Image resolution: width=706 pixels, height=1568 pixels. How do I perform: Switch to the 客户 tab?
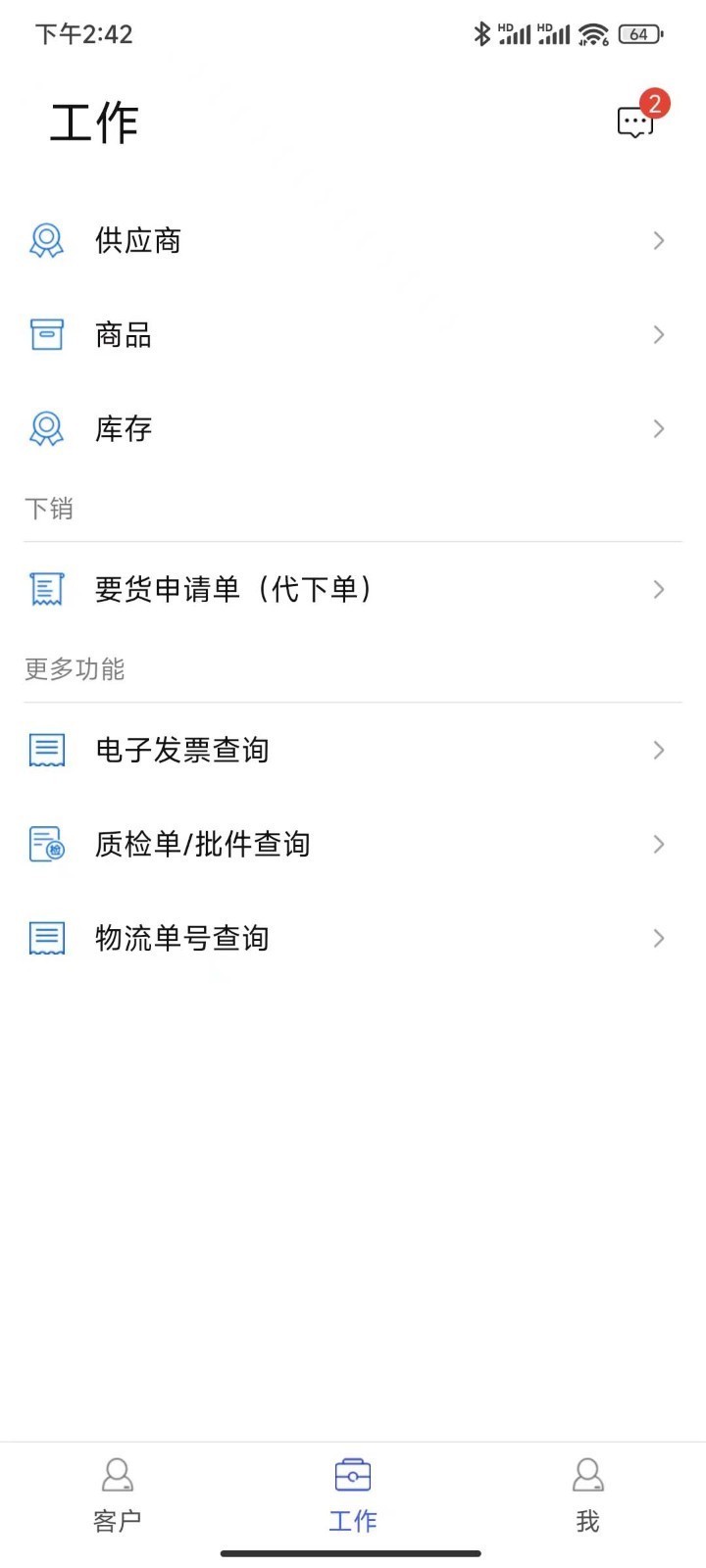coord(118,1494)
